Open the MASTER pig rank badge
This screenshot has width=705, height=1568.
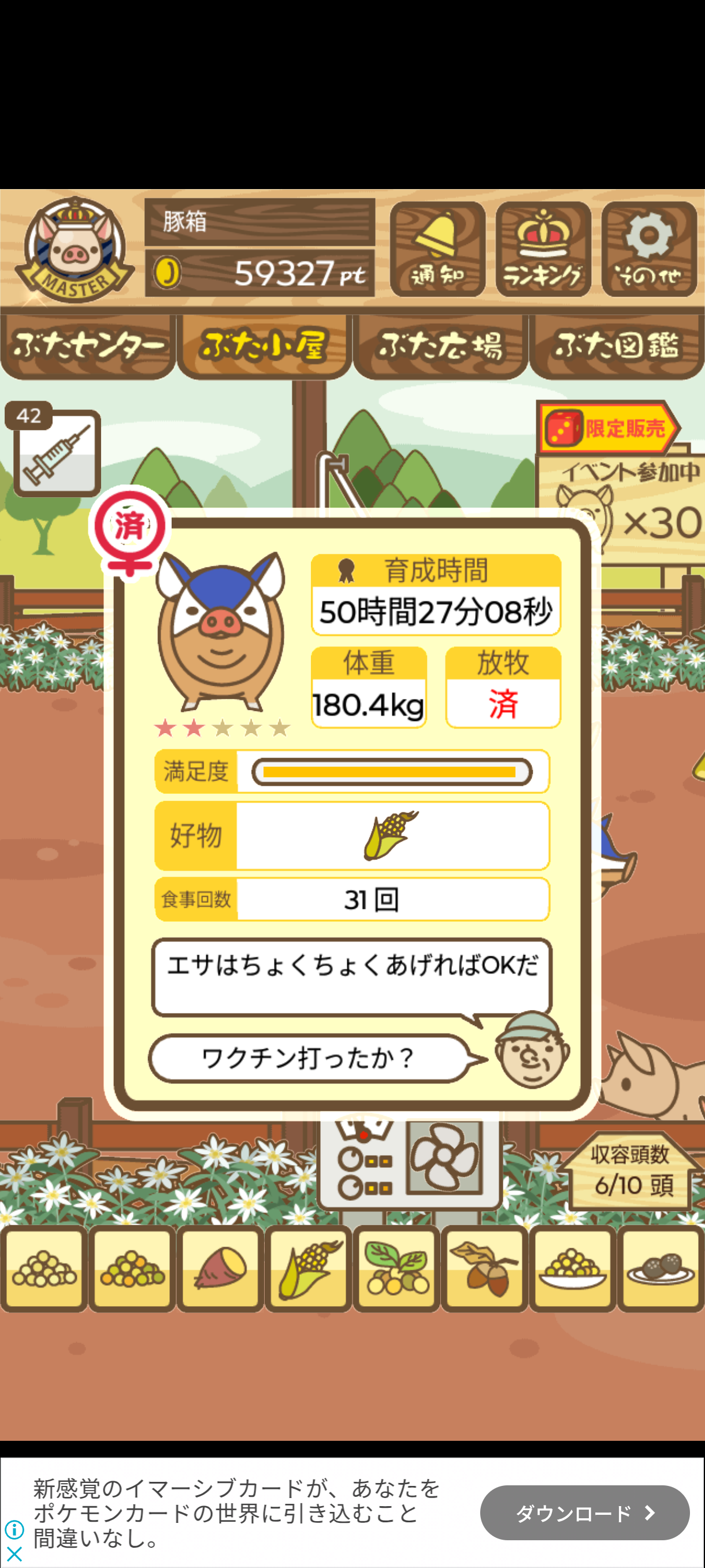pyautogui.click(x=74, y=250)
